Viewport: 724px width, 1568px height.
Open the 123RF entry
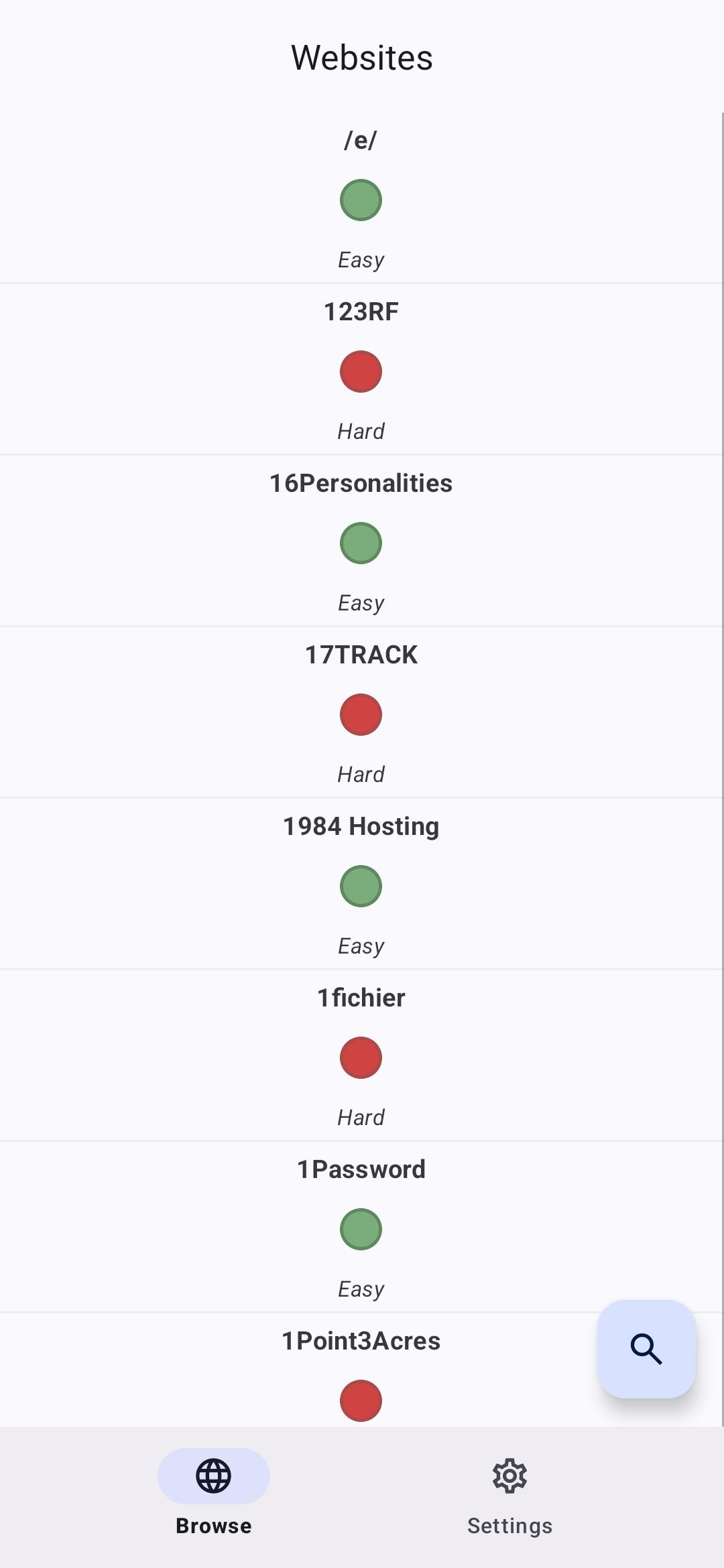click(361, 370)
